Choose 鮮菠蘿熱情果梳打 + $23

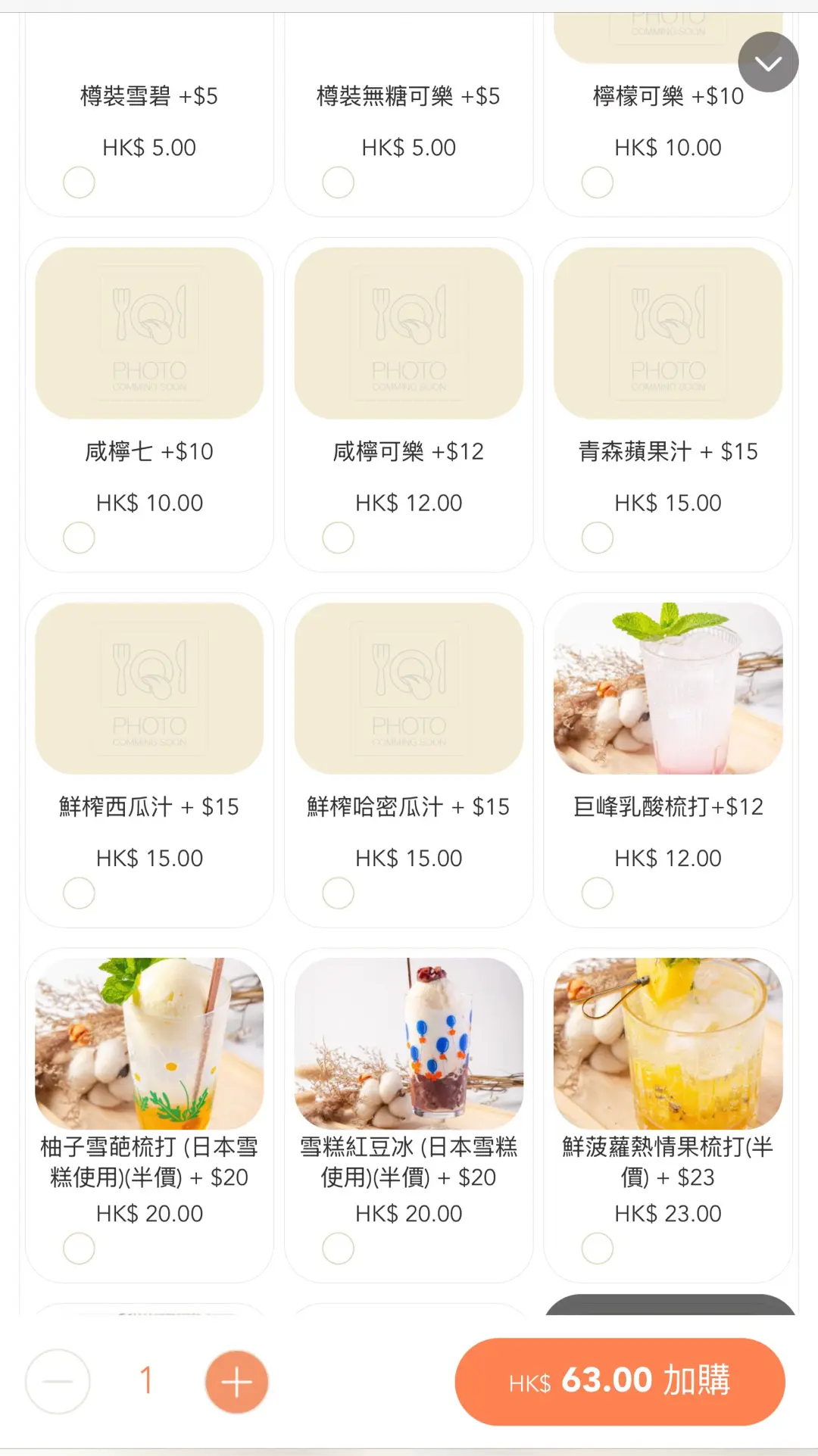(597, 1249)
